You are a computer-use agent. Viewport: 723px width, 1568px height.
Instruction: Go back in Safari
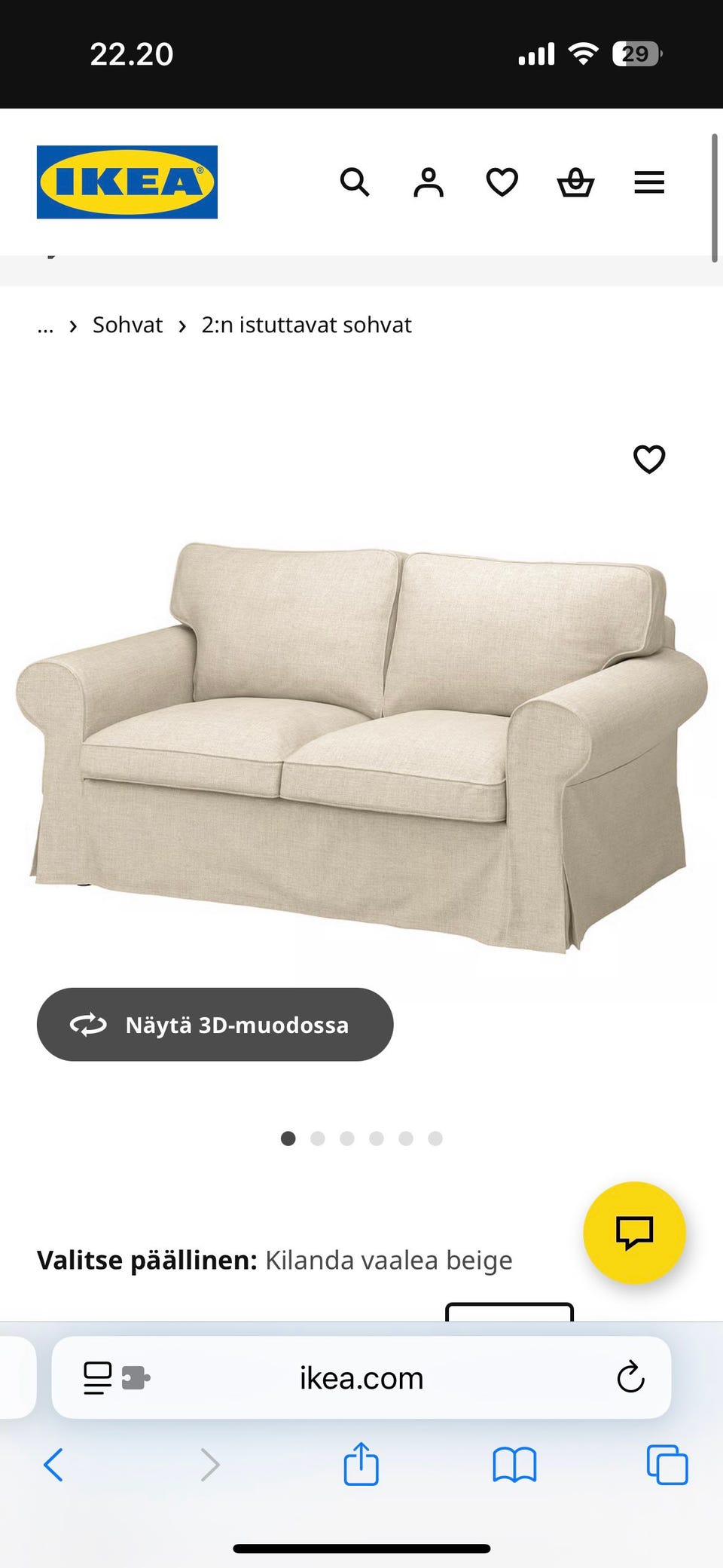53,1465
